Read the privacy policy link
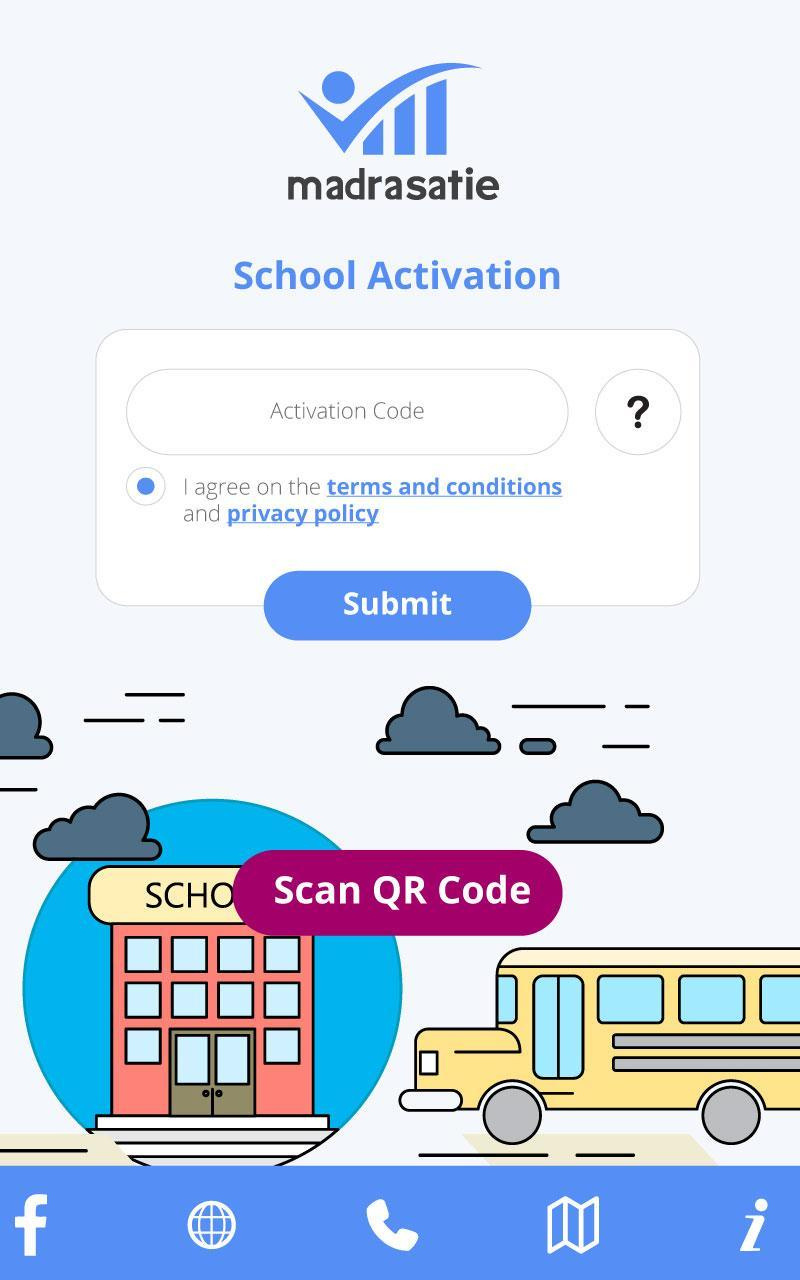The width and height of the screenshot is (800, 1280). click(303, 514)
